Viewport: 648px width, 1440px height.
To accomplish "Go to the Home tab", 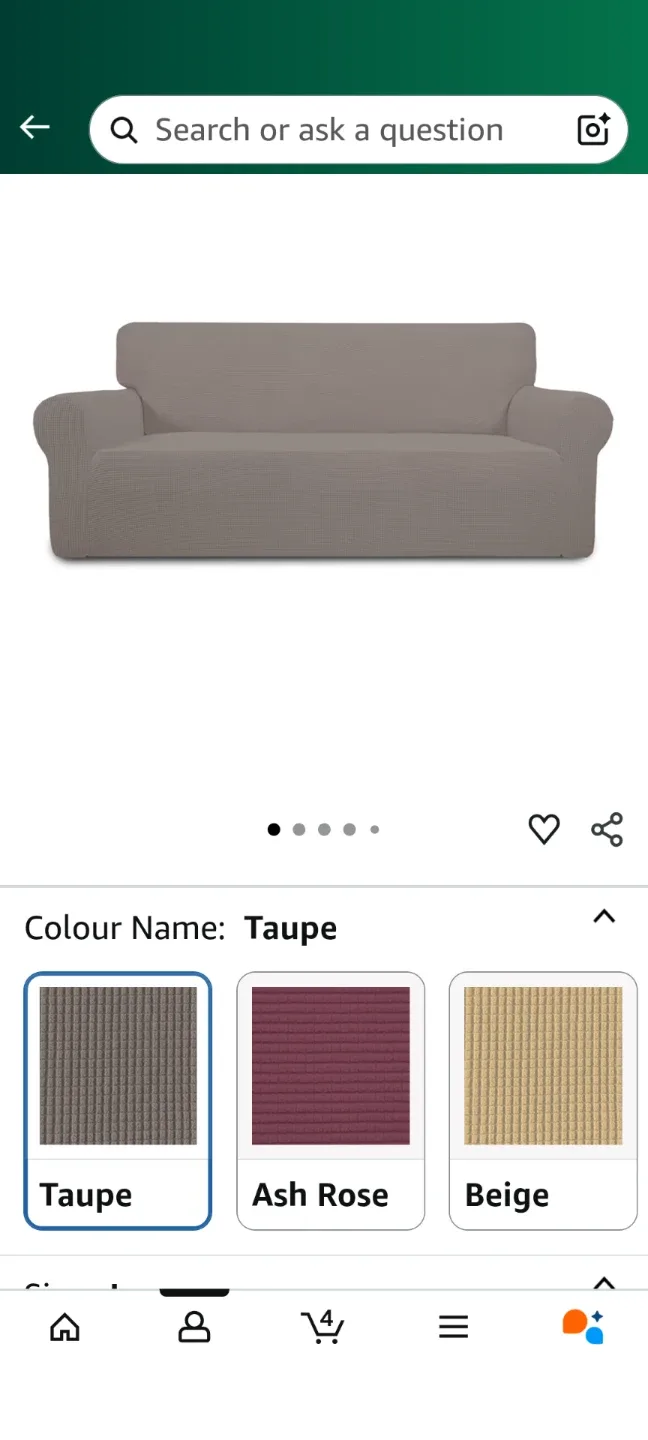I will [x=65, y=1327].
